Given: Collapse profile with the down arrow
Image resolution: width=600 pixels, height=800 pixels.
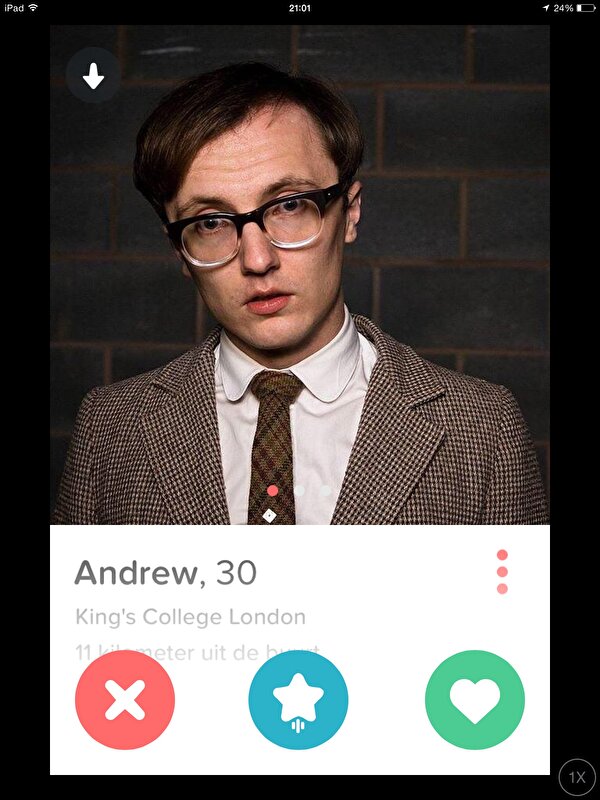Looking at the screenshot, I should (94, 76).
